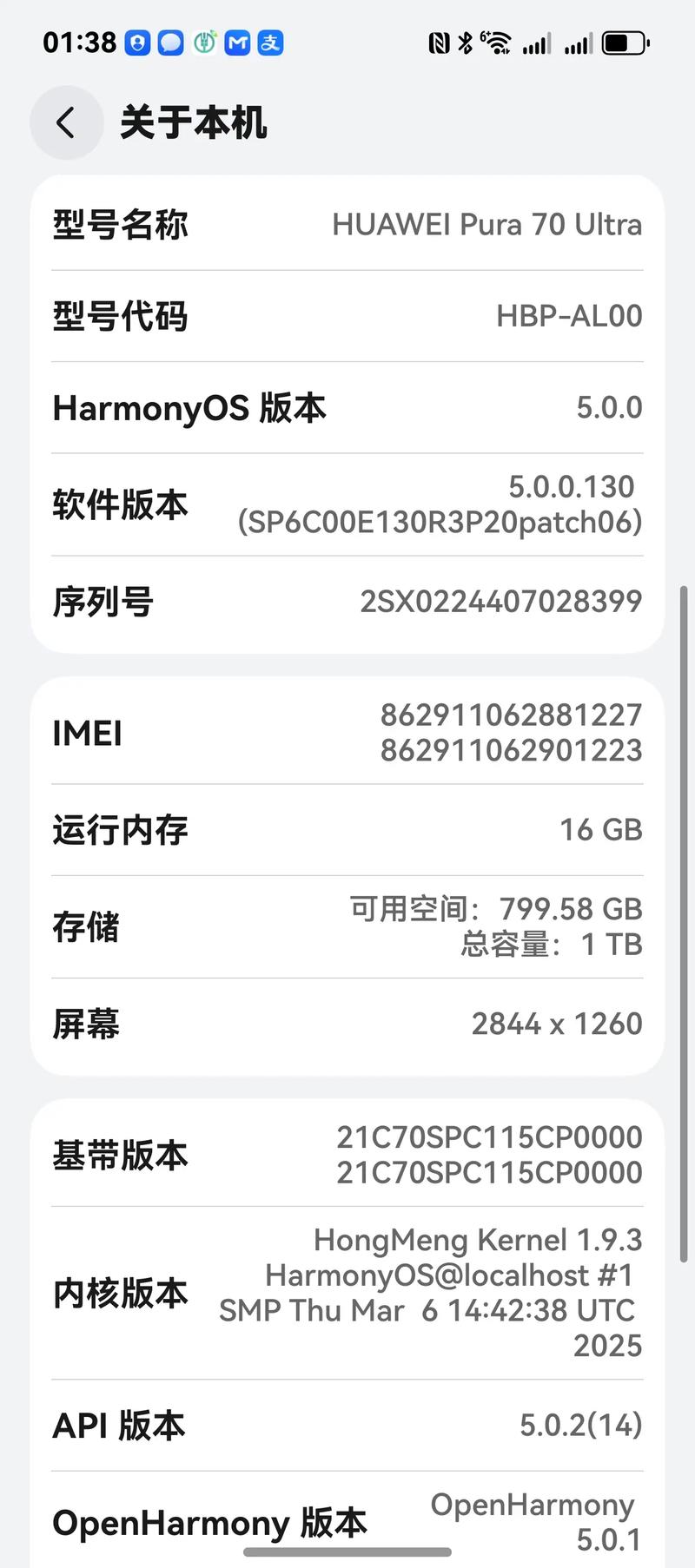Tap the blue M notification icon
This screenshot has width=695, height=1568.
pos(236,42)
